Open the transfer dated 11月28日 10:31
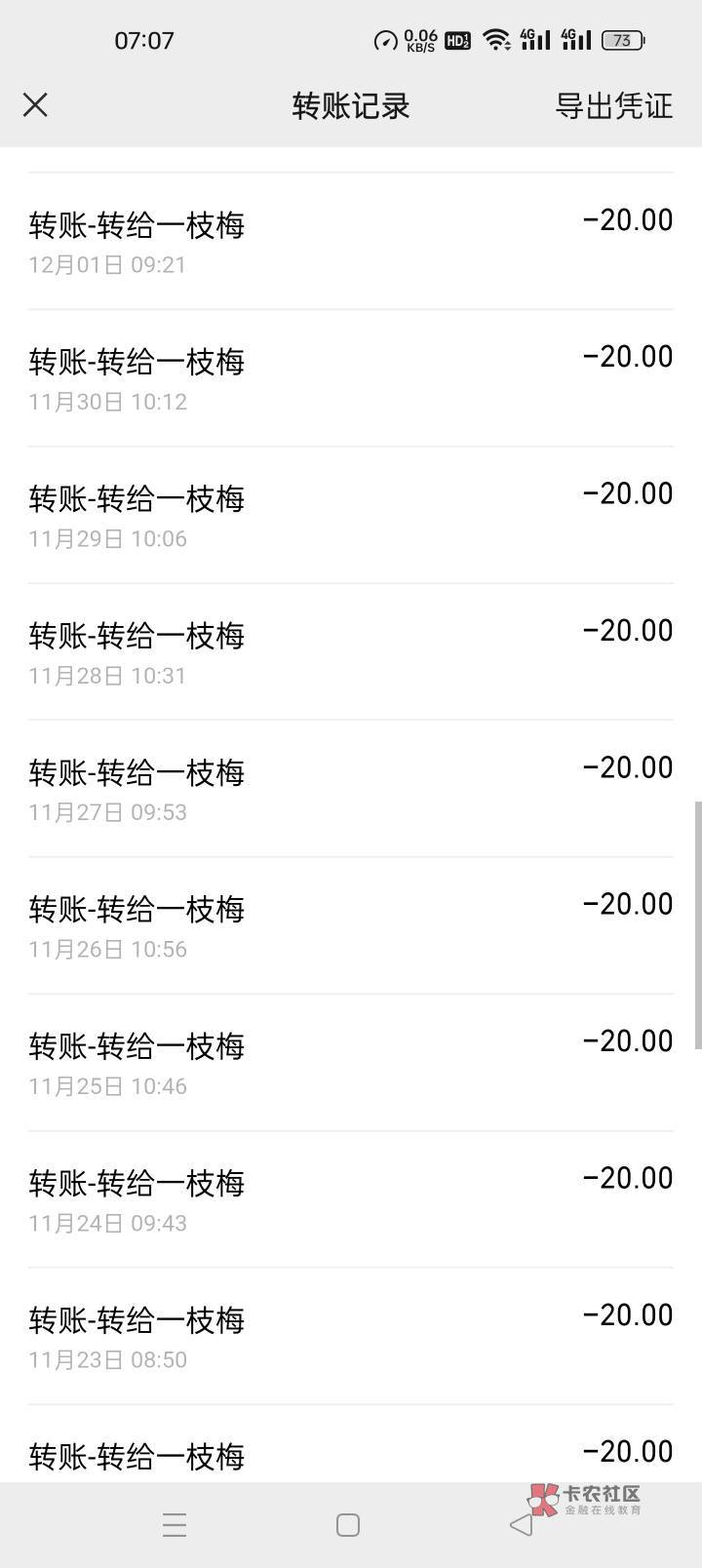 tap(351, 652)
